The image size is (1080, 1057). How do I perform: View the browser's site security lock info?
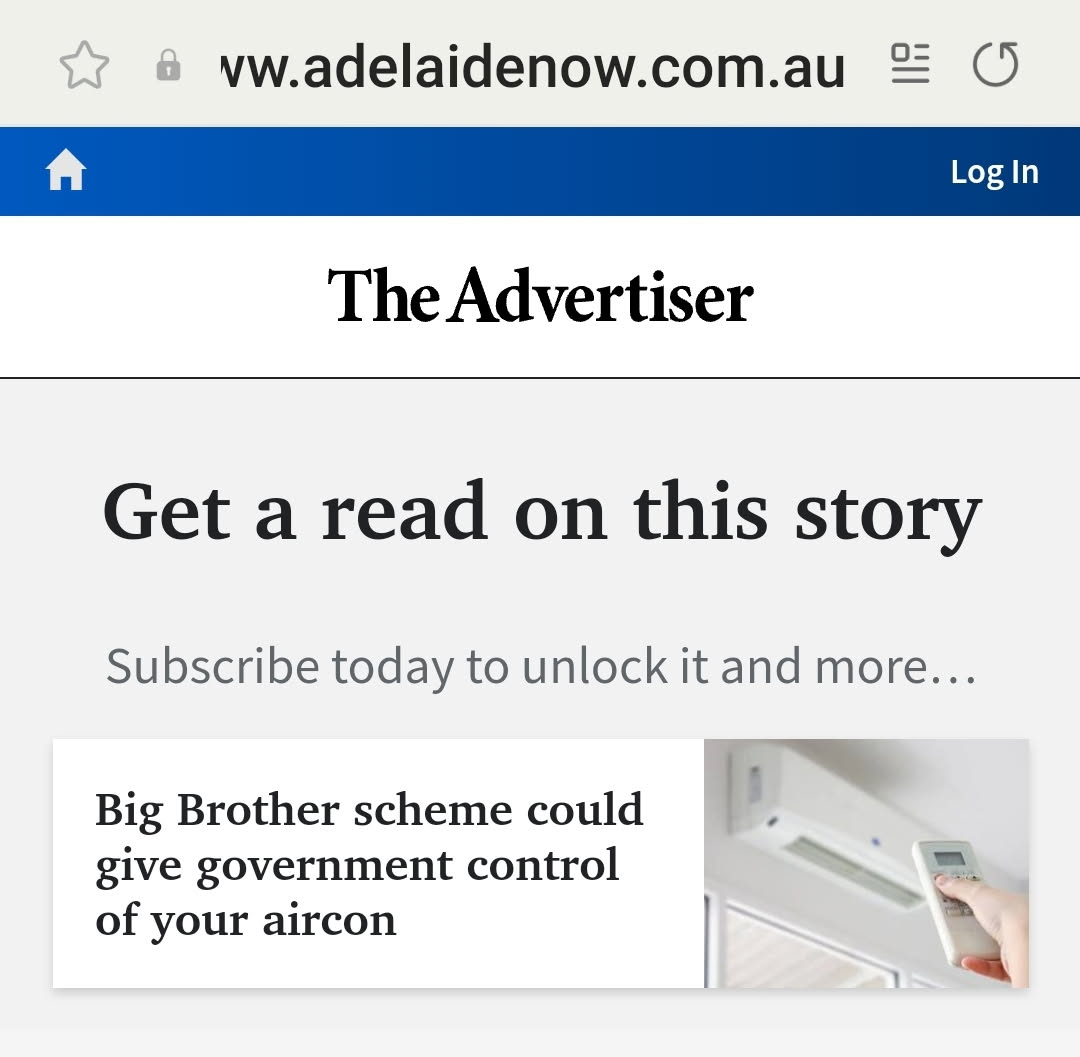[x=169, y=67]
